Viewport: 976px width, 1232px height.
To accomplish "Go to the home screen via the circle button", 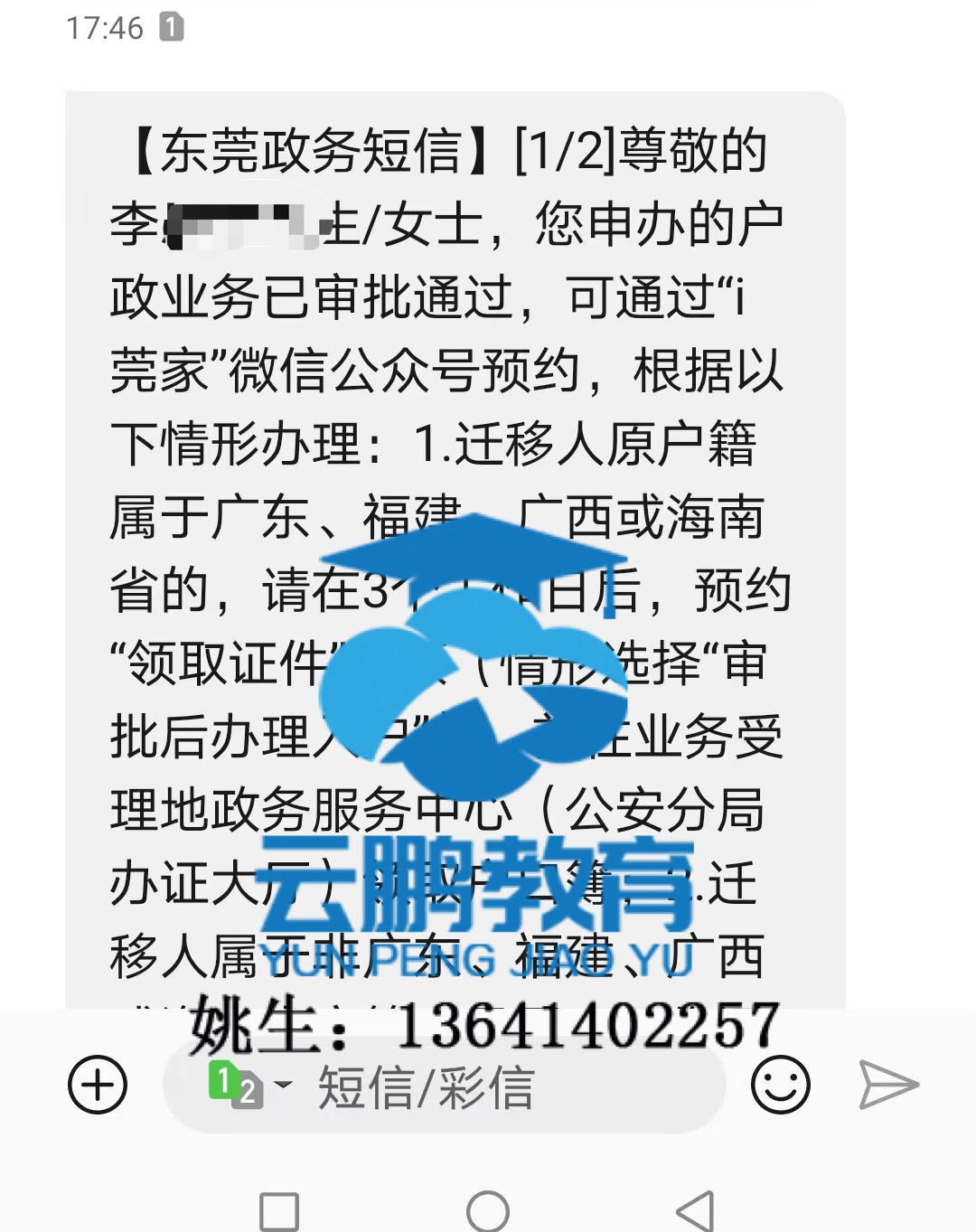I will 488,1210.
